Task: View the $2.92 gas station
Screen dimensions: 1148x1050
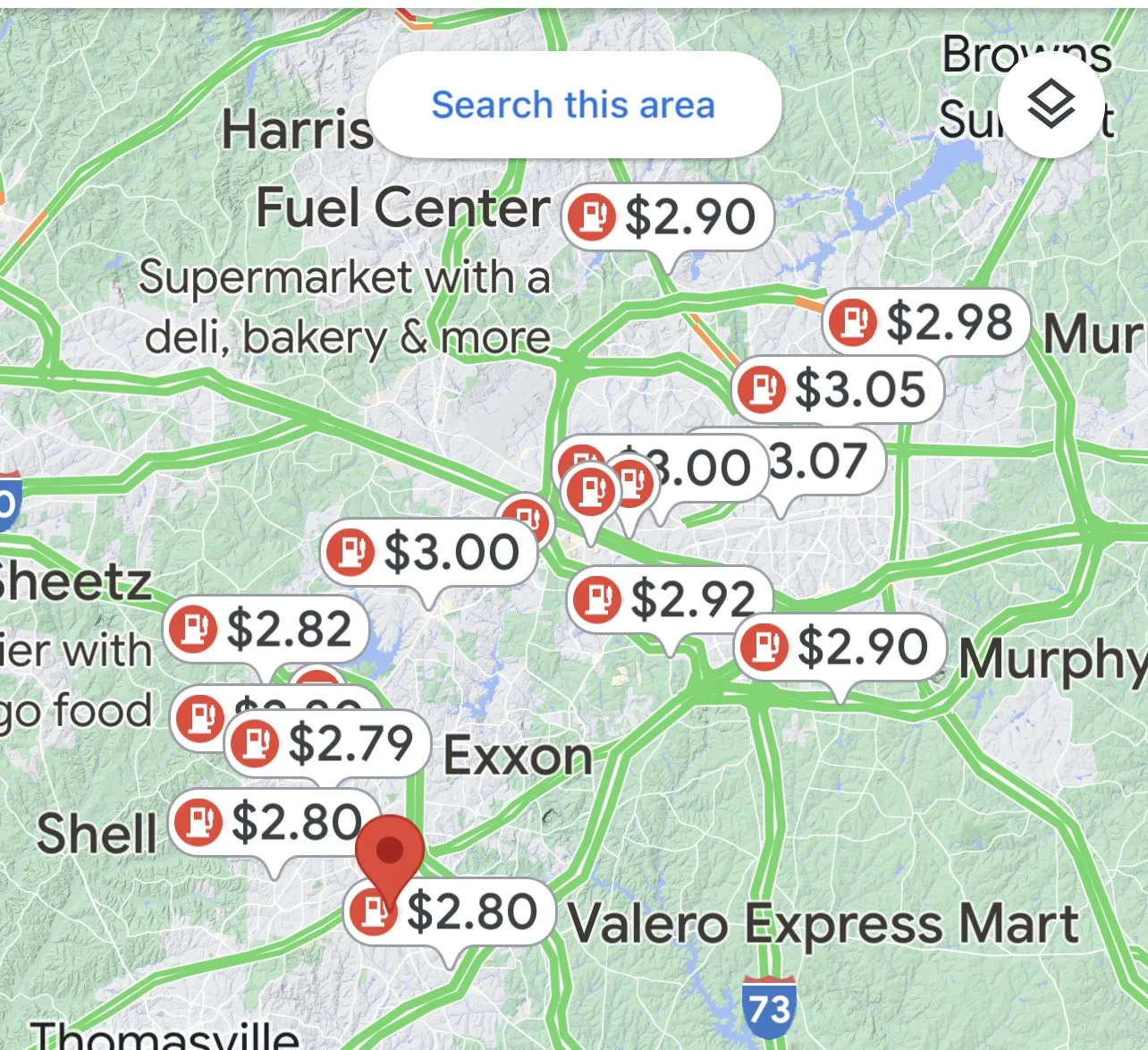Action: point(669,600)
